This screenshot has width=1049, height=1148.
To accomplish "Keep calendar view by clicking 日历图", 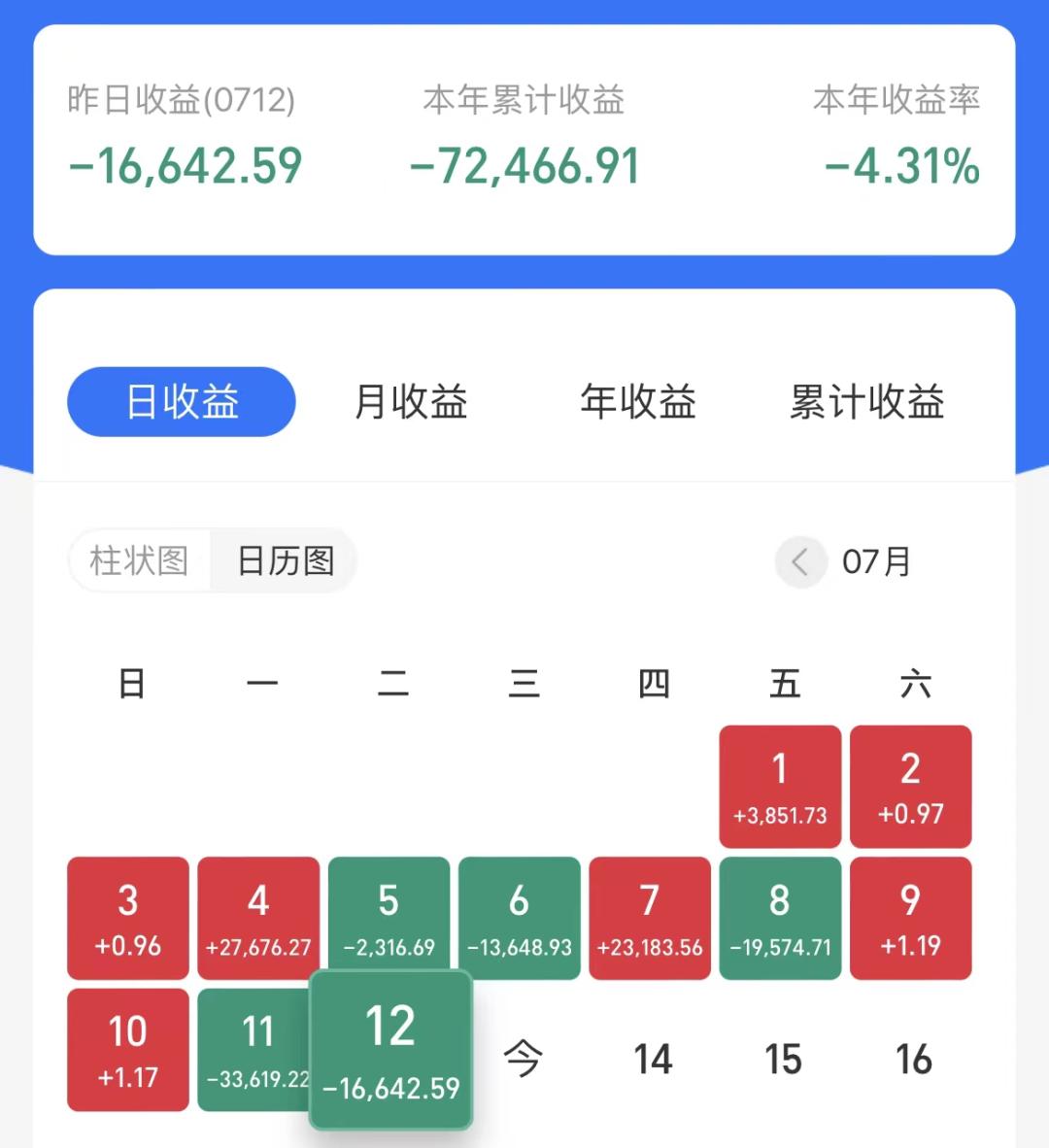I will point(284,560).
